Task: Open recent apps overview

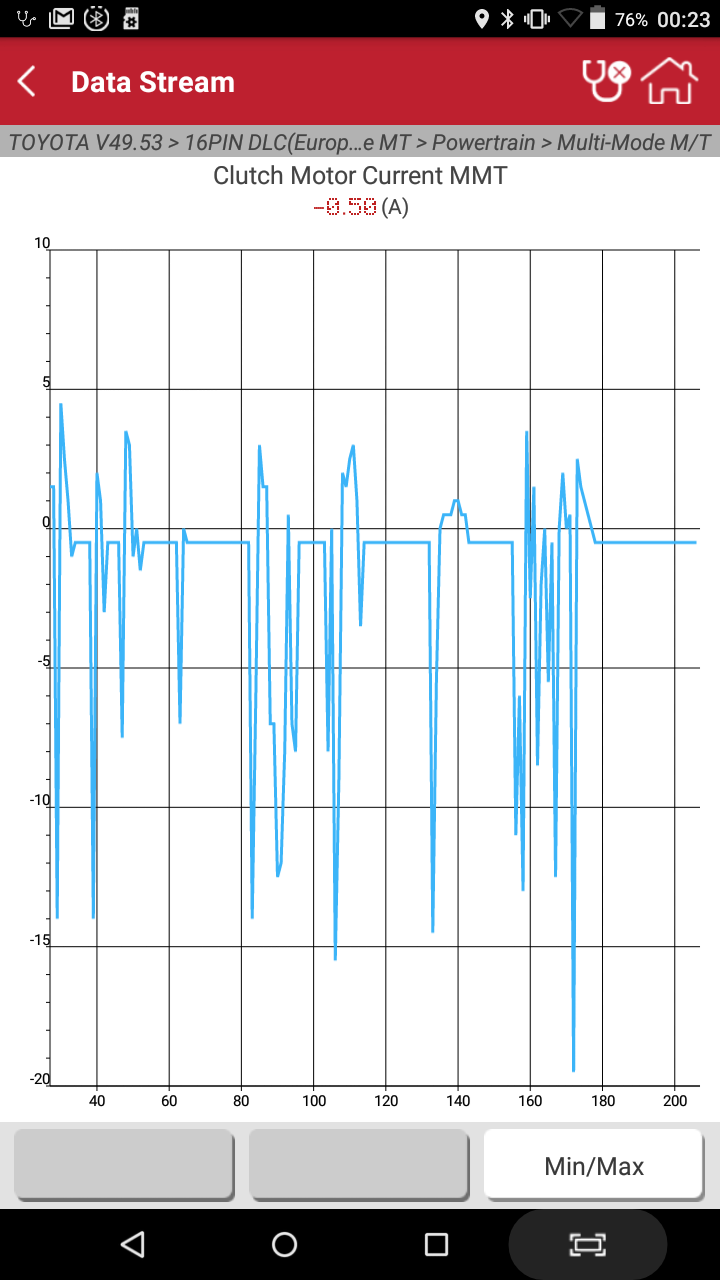Action: coord(436,1244)
